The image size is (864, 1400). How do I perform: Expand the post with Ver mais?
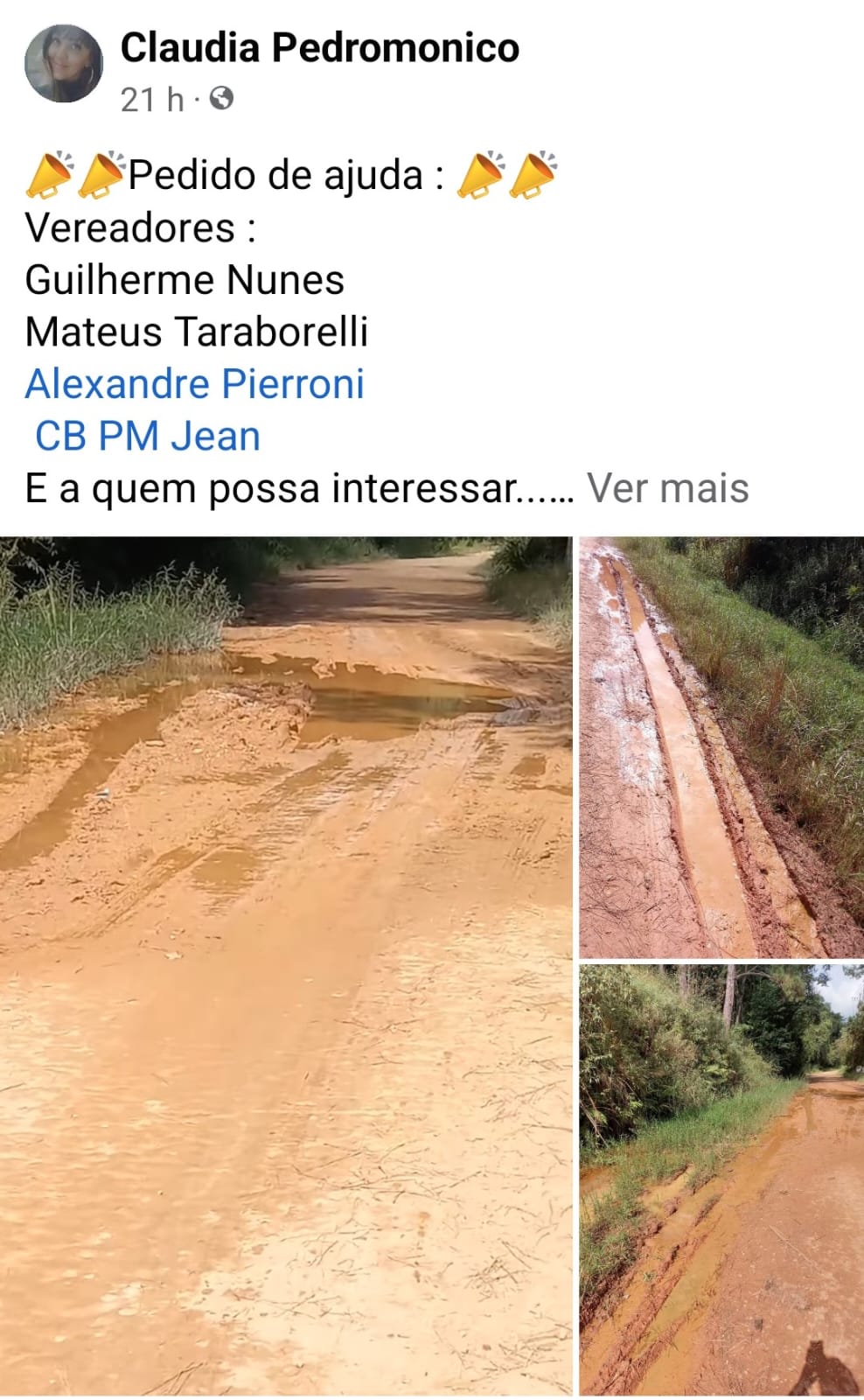click(667, 488)
